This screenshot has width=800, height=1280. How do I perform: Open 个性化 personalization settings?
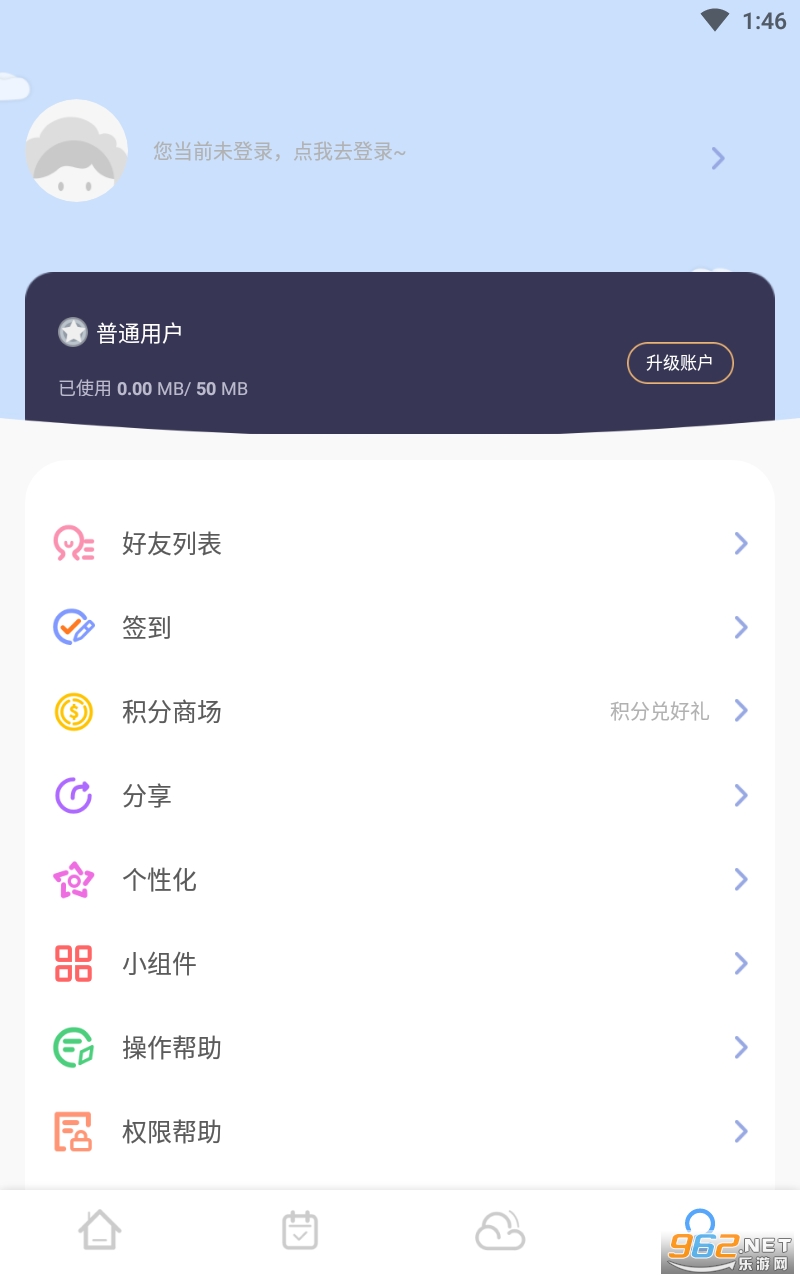pyautogui.click(x=400, y=880)
